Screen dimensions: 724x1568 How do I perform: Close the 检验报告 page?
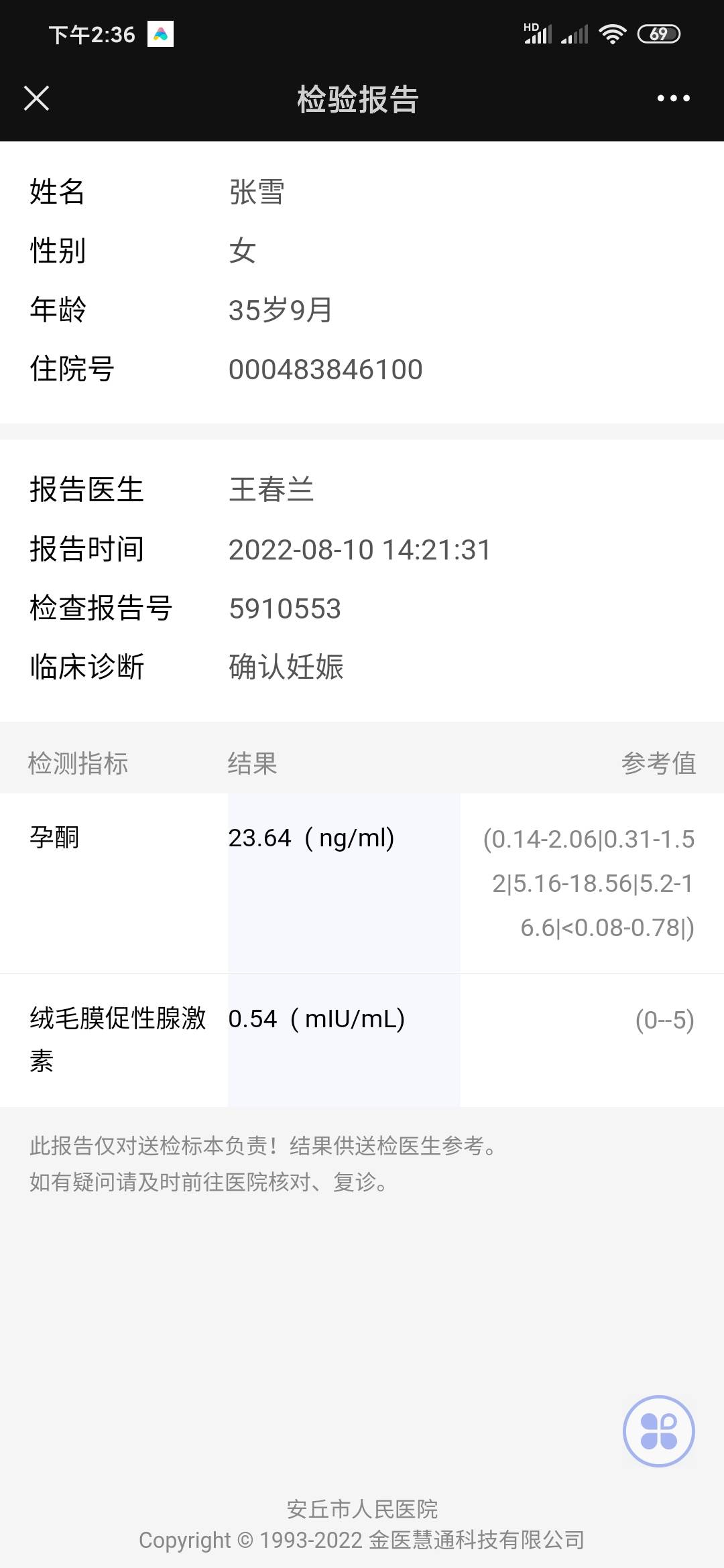click(x=36, y=98)
